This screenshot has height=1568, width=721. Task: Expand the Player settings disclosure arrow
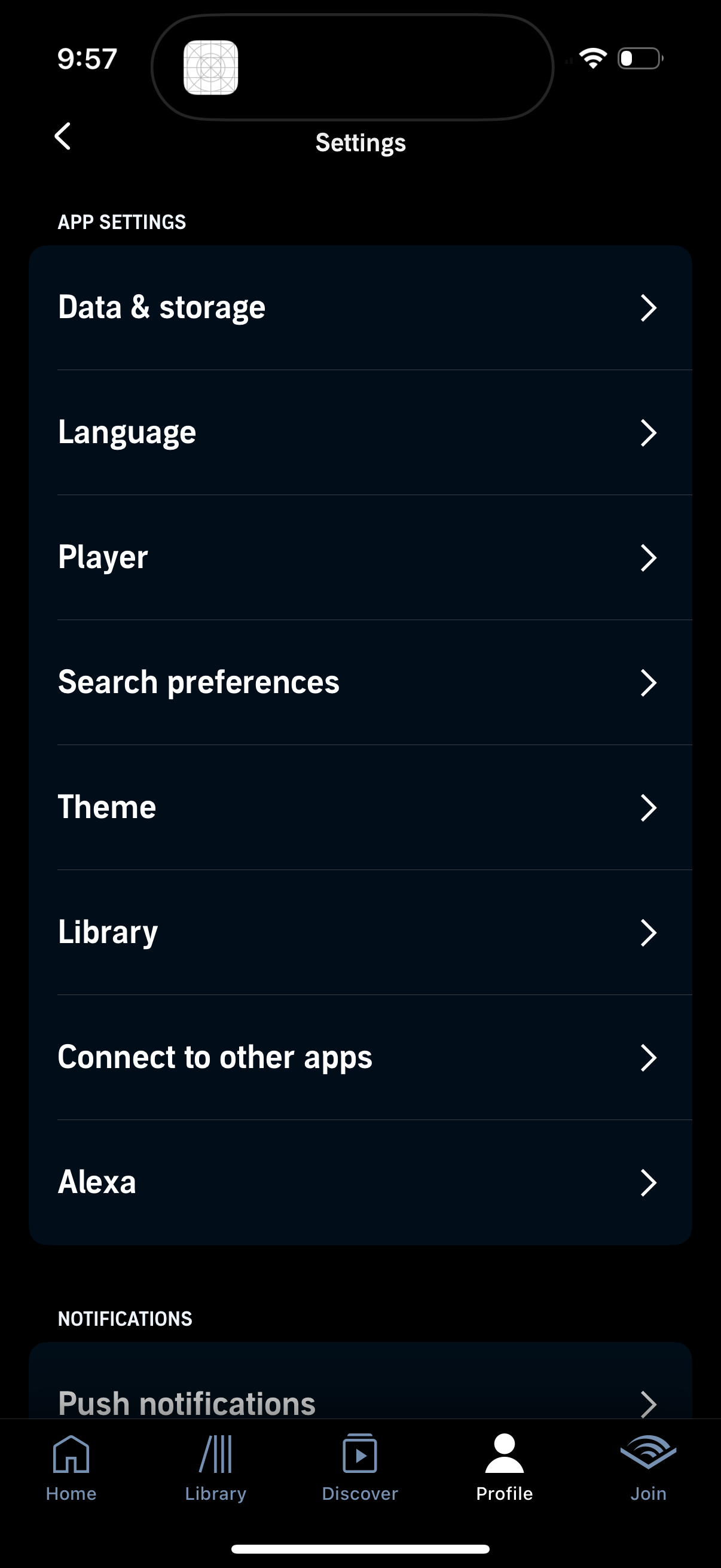(649, 557)
